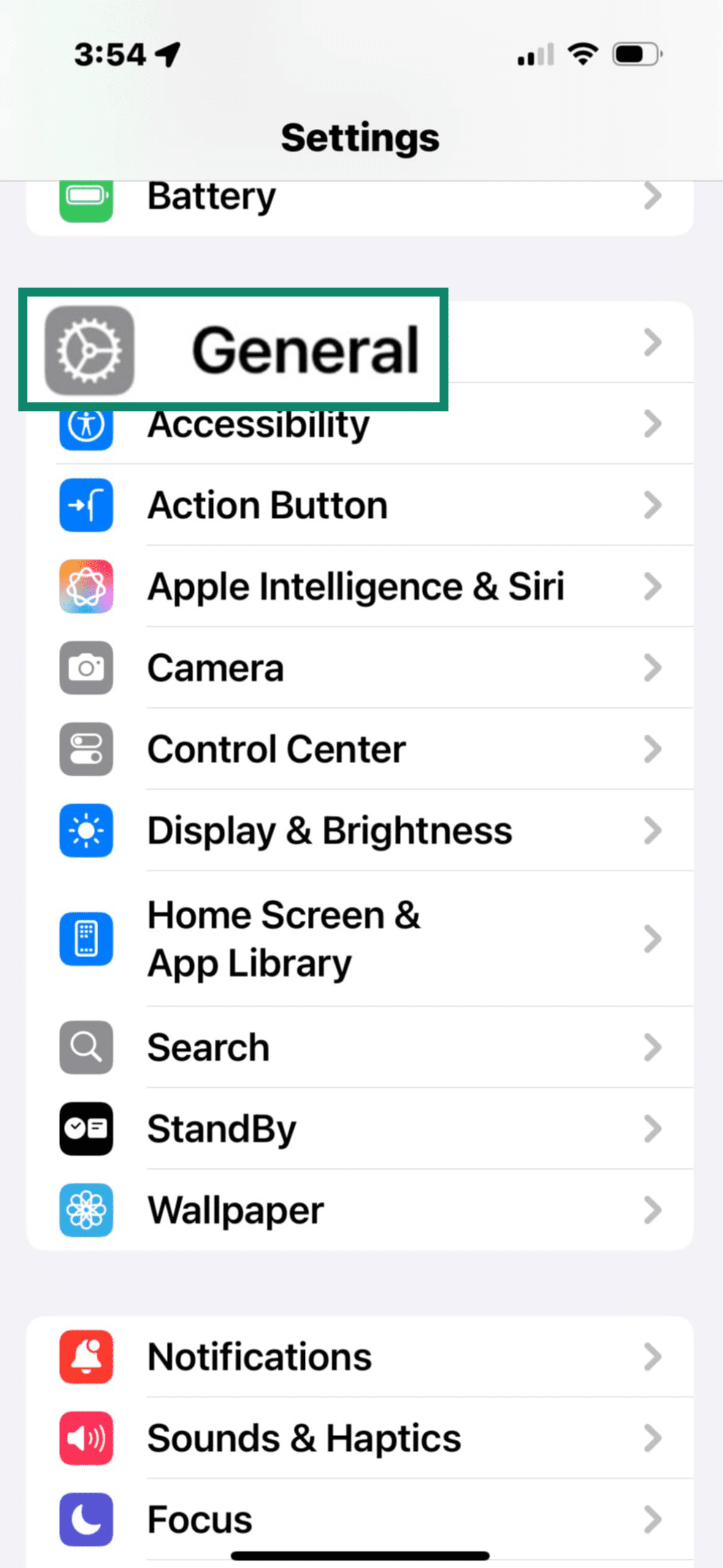Tap the Wallpaper flower icon

click(x=86, y=1210)
